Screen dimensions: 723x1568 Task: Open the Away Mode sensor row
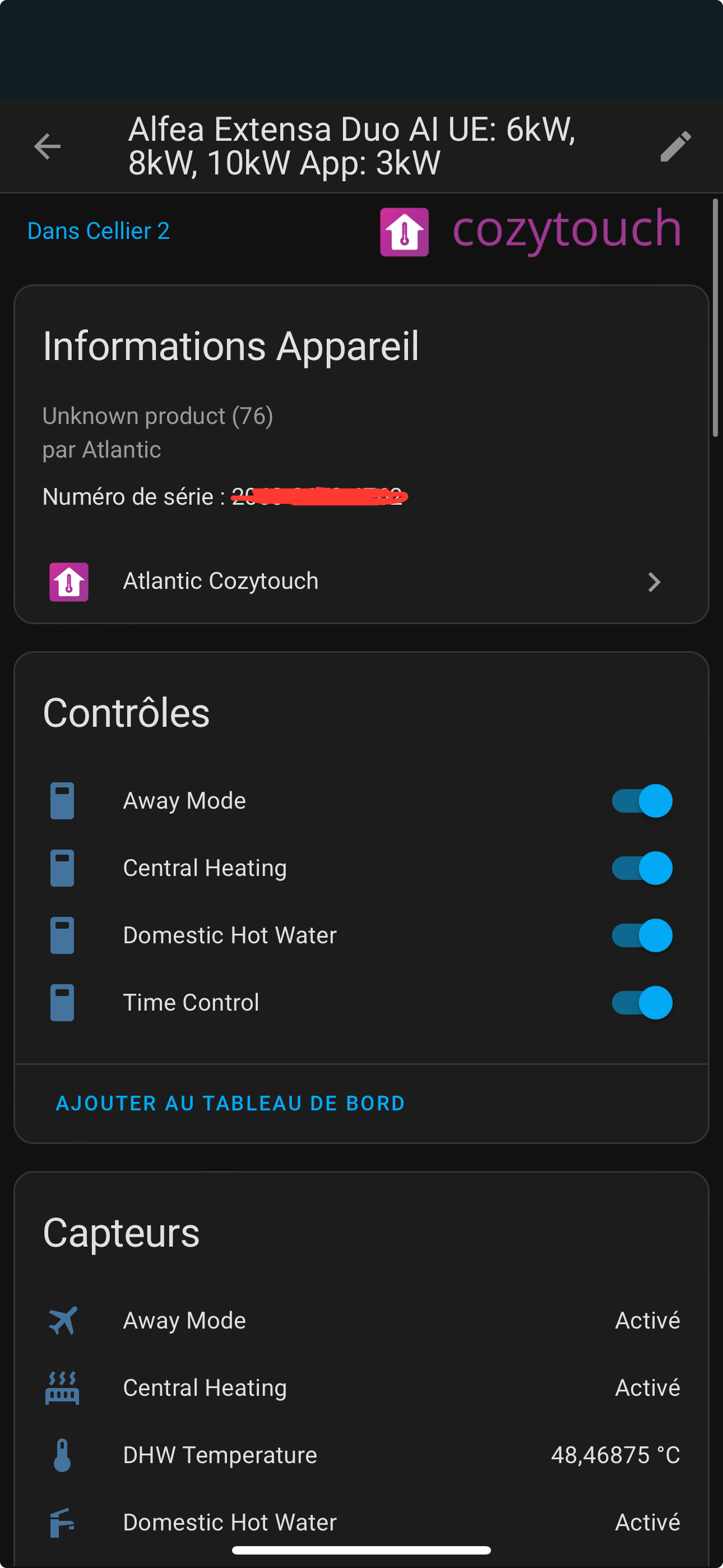click(361, 1320)
